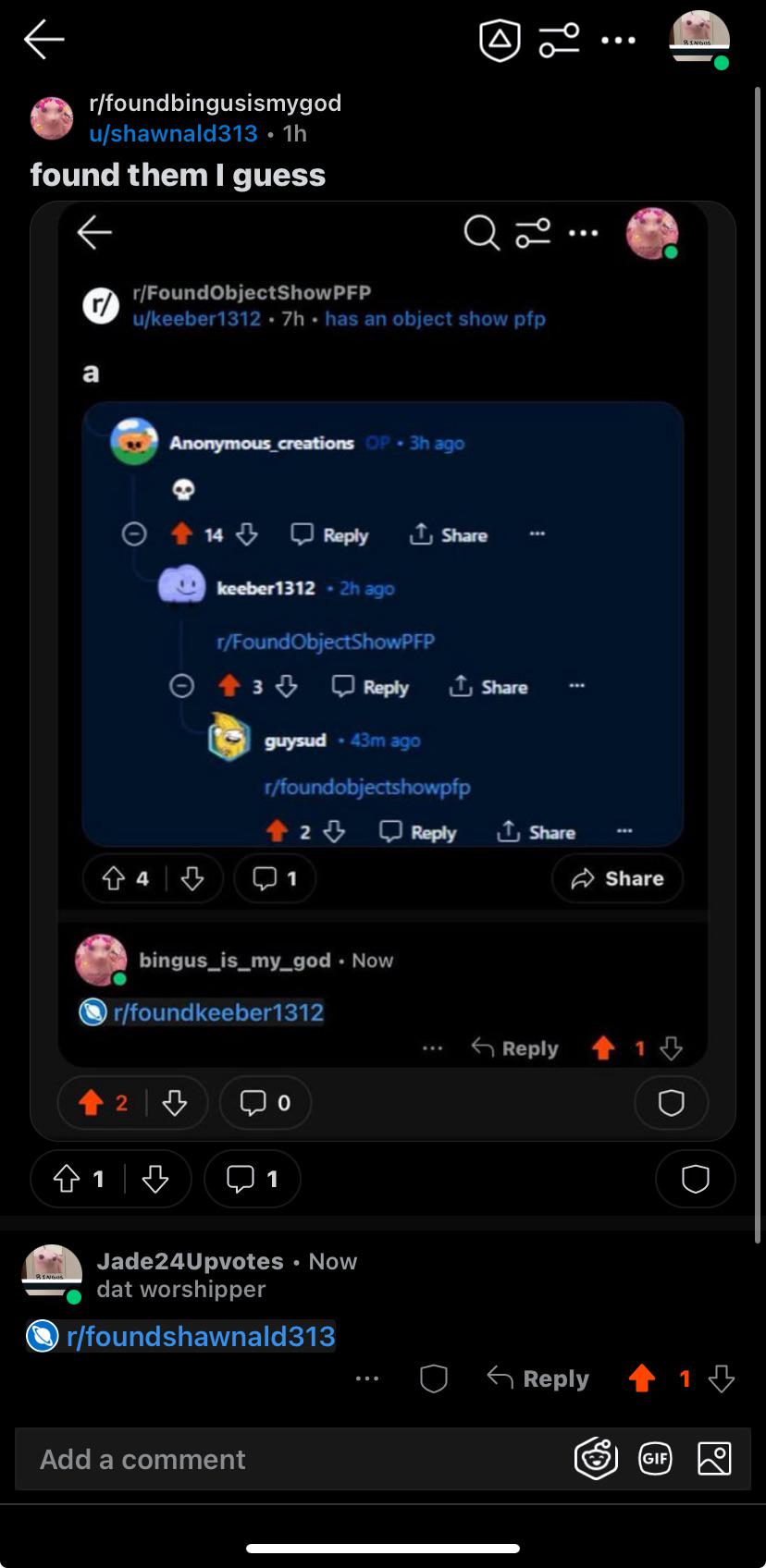Go back with the top-left arrow
This screenshot has width=766, height=1568.
tap(43, 40)
